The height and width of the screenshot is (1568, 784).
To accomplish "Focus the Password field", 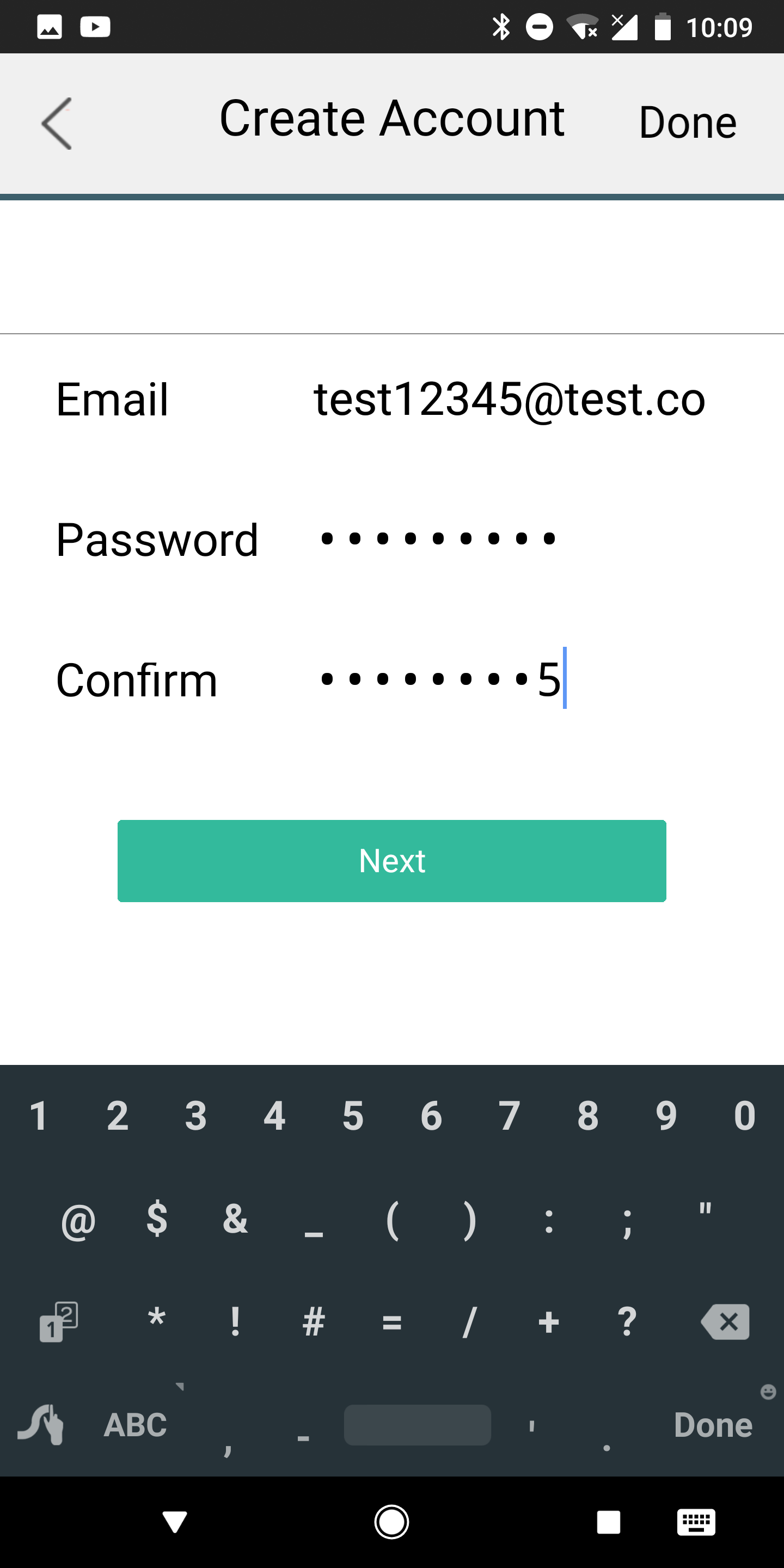I will pyautogui.click(x=509, y=540).
